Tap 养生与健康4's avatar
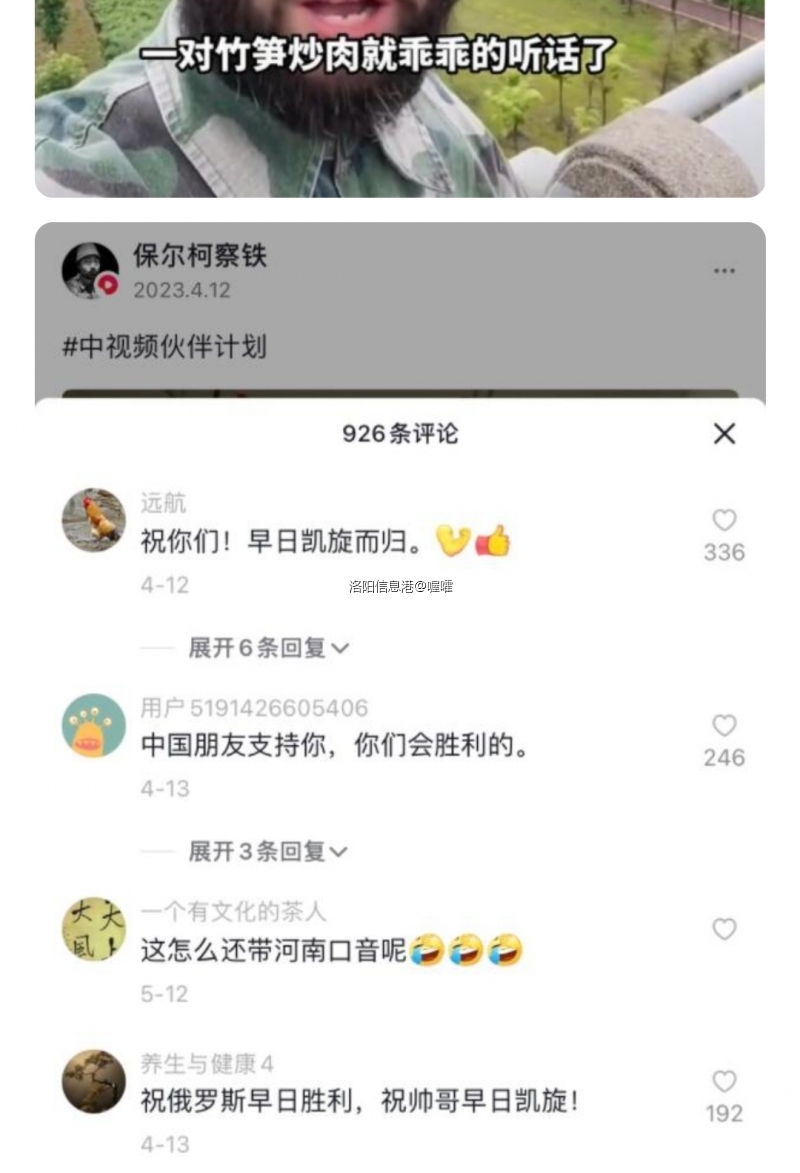800x1173 pixels. (x=94, y=1082)
